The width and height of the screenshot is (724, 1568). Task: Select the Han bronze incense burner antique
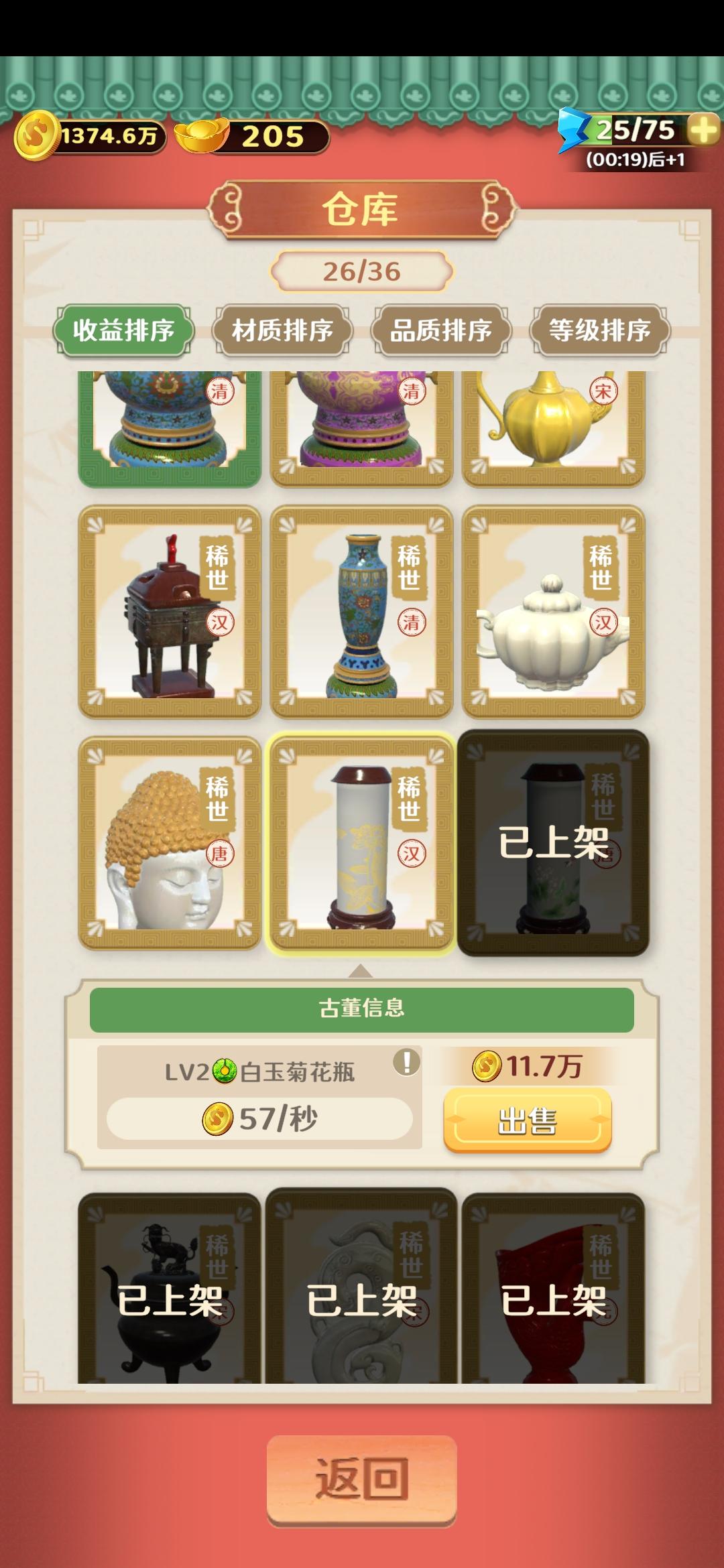pyautogui.click(x=170, y=612)
